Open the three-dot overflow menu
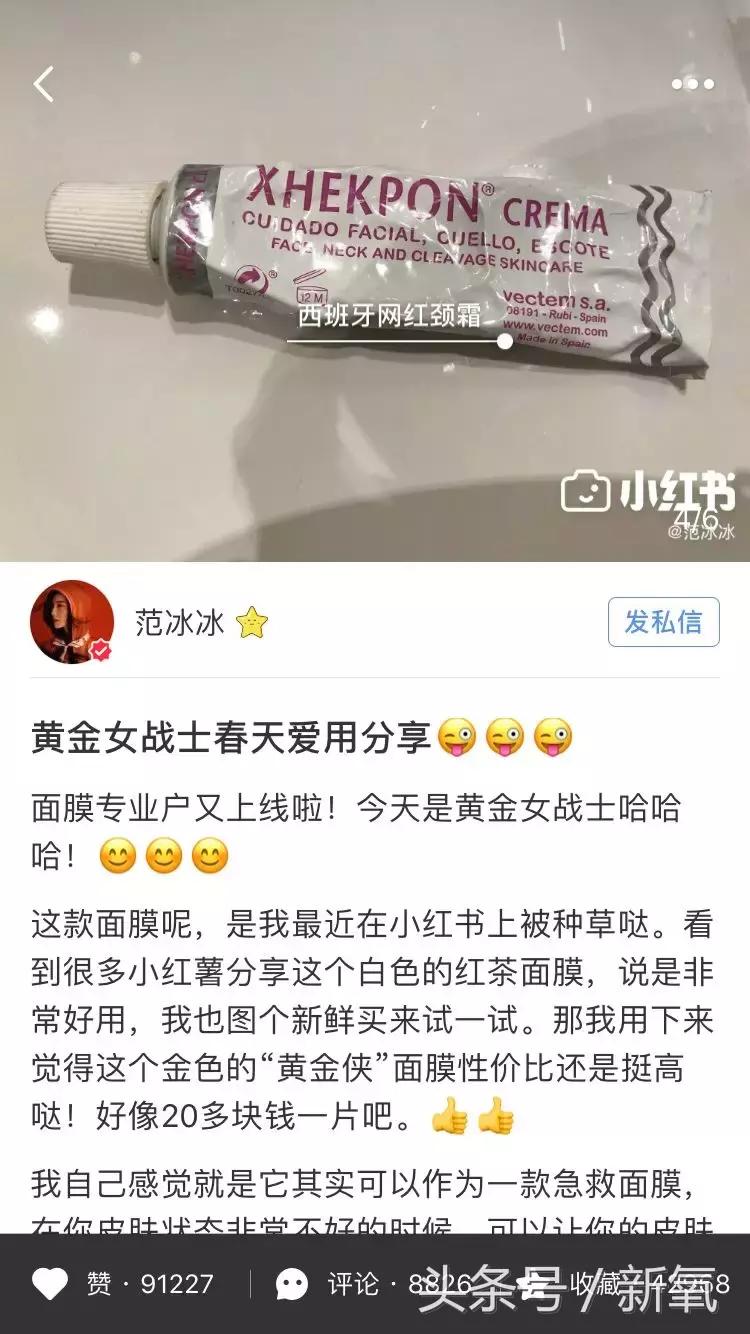 coord(693,85)
